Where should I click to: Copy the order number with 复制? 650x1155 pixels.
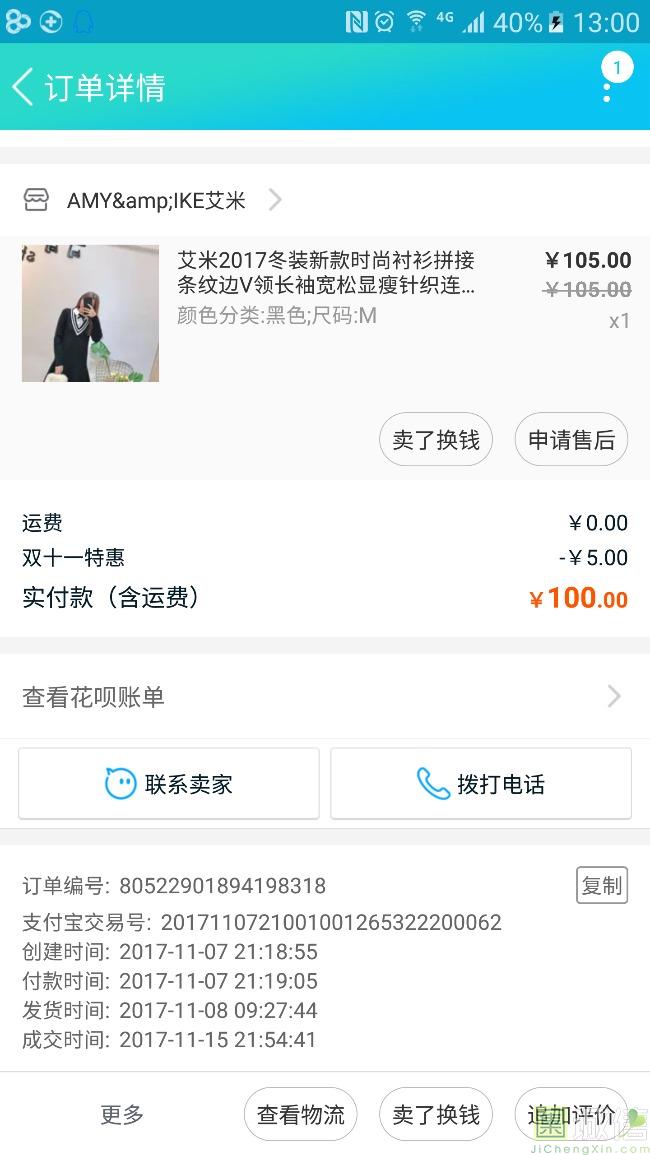click(x=602, y=885)
